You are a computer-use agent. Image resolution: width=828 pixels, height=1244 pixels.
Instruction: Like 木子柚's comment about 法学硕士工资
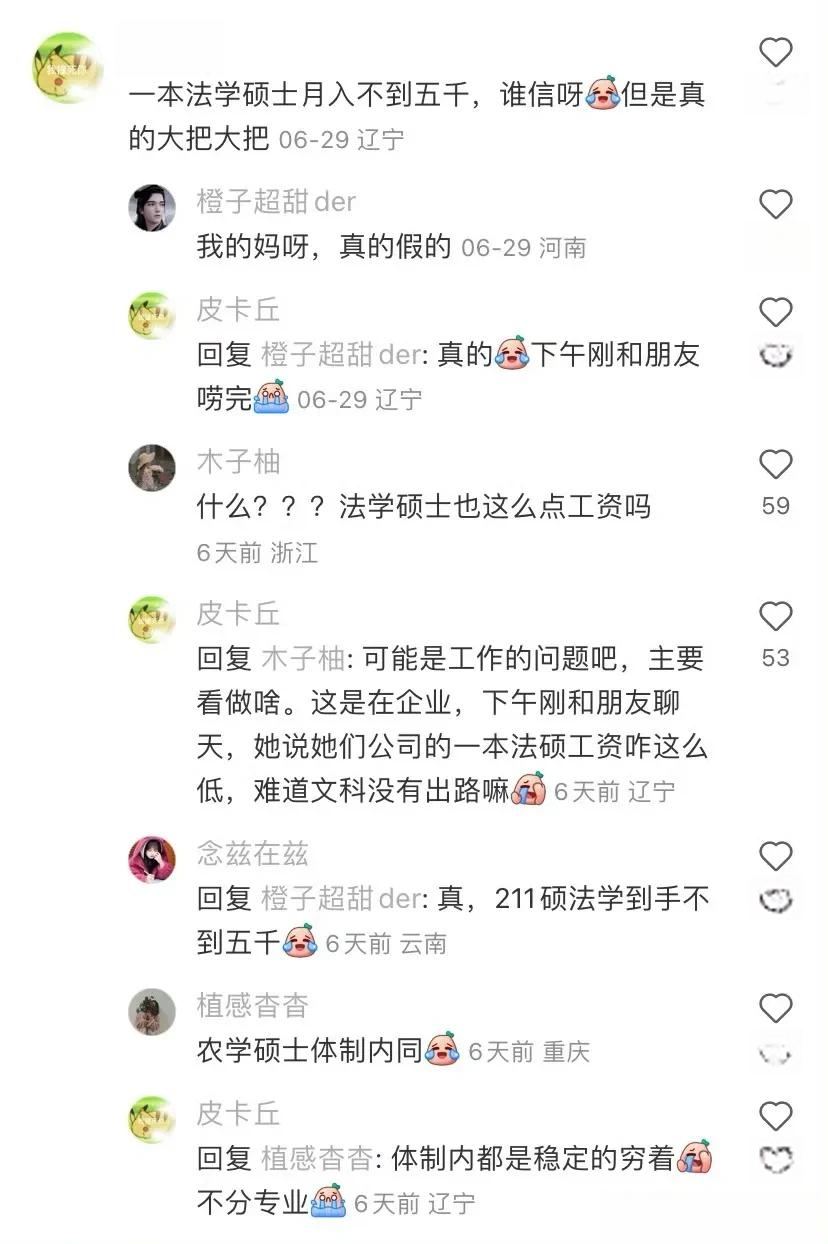776,464
